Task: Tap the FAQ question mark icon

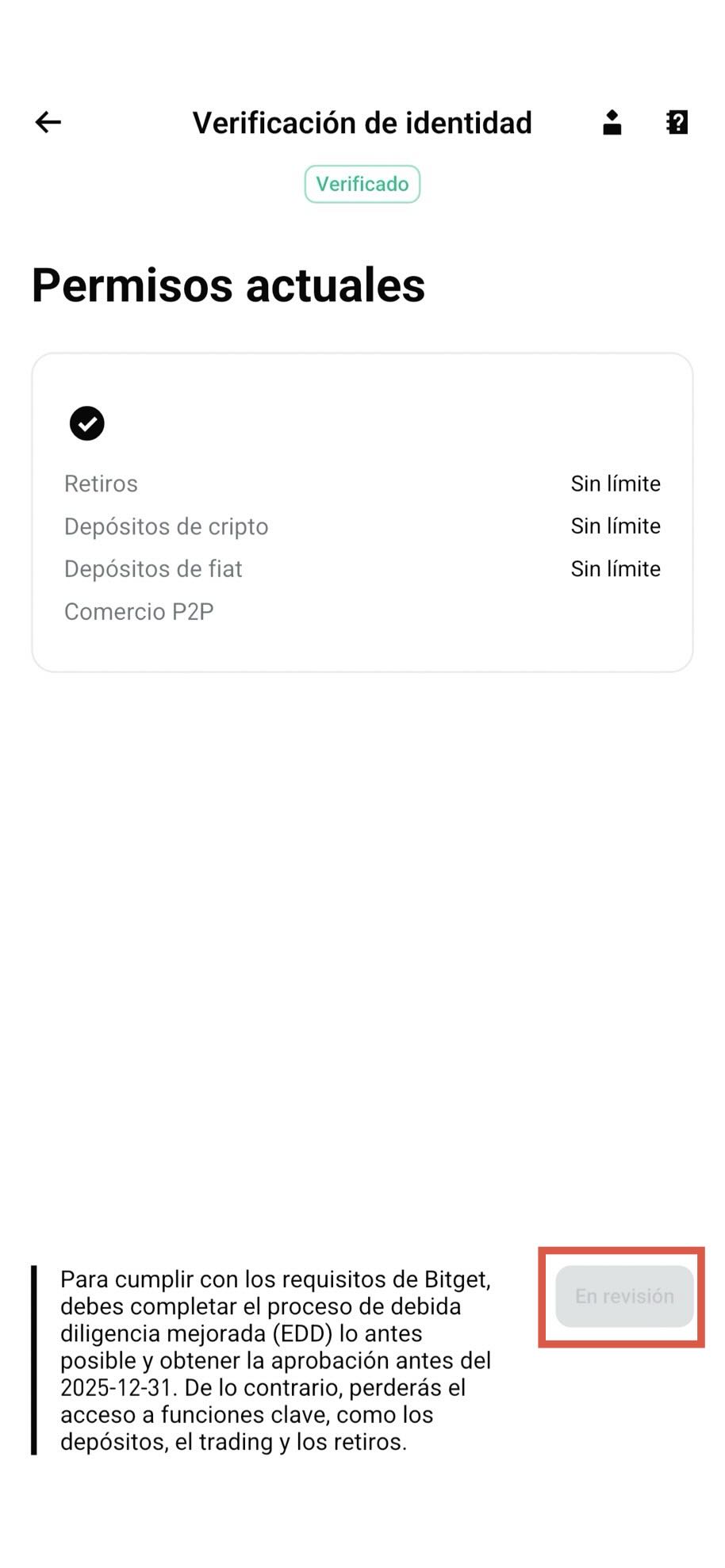Action: pyautogui.click(x=677, y=122)
